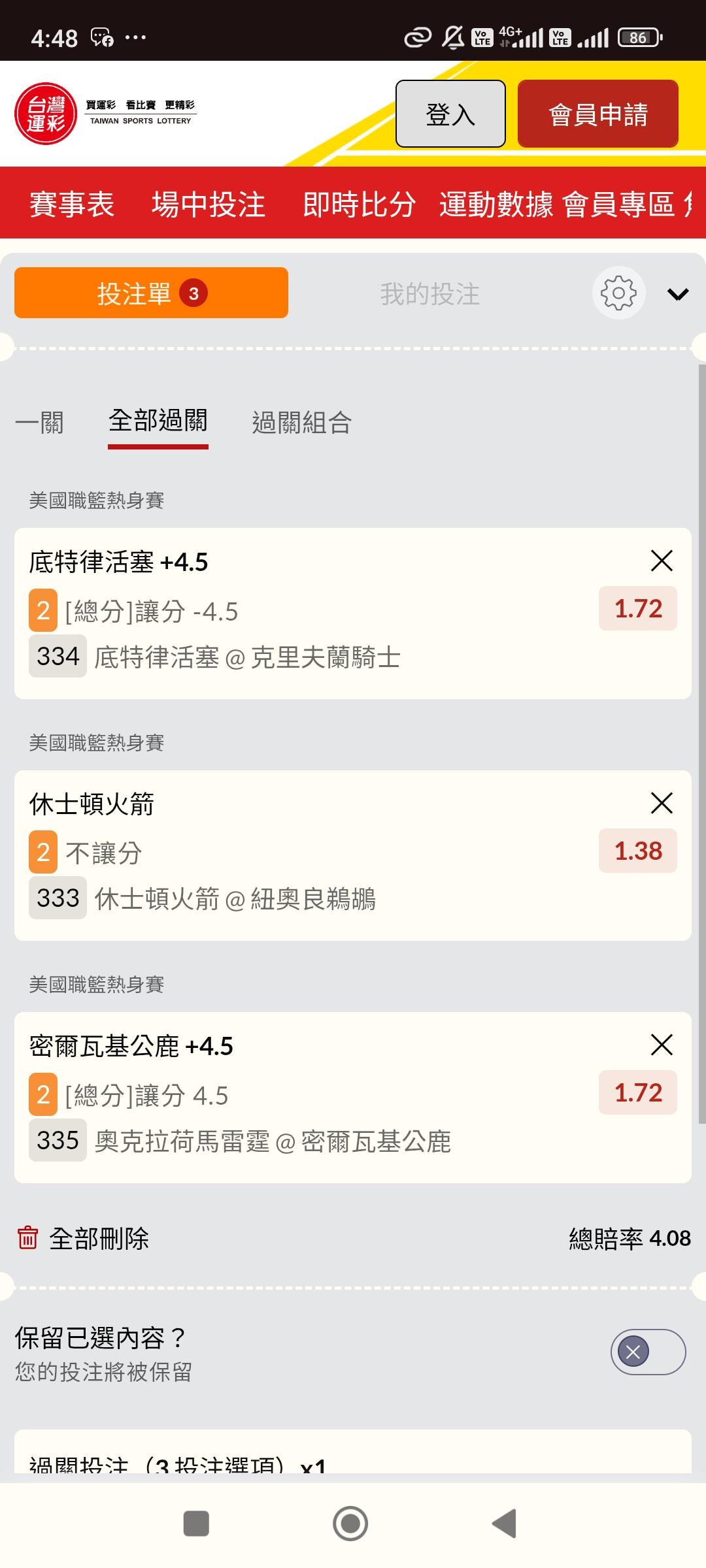Screen dimensions: 706x1568
Task: Remove 休士頓火箭 selection
Action: pos(662,803)
